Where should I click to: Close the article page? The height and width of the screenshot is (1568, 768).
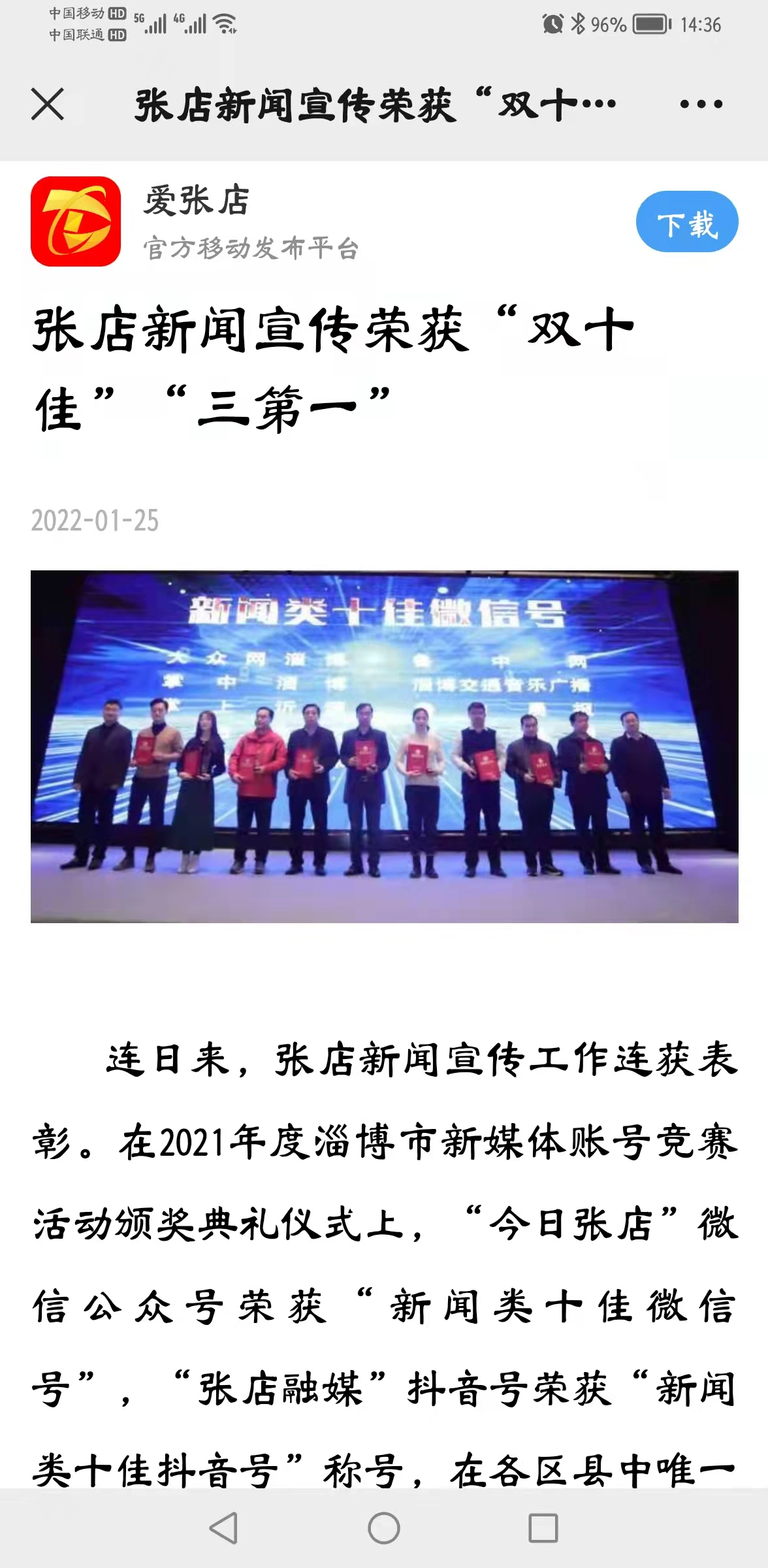[48, 105]
